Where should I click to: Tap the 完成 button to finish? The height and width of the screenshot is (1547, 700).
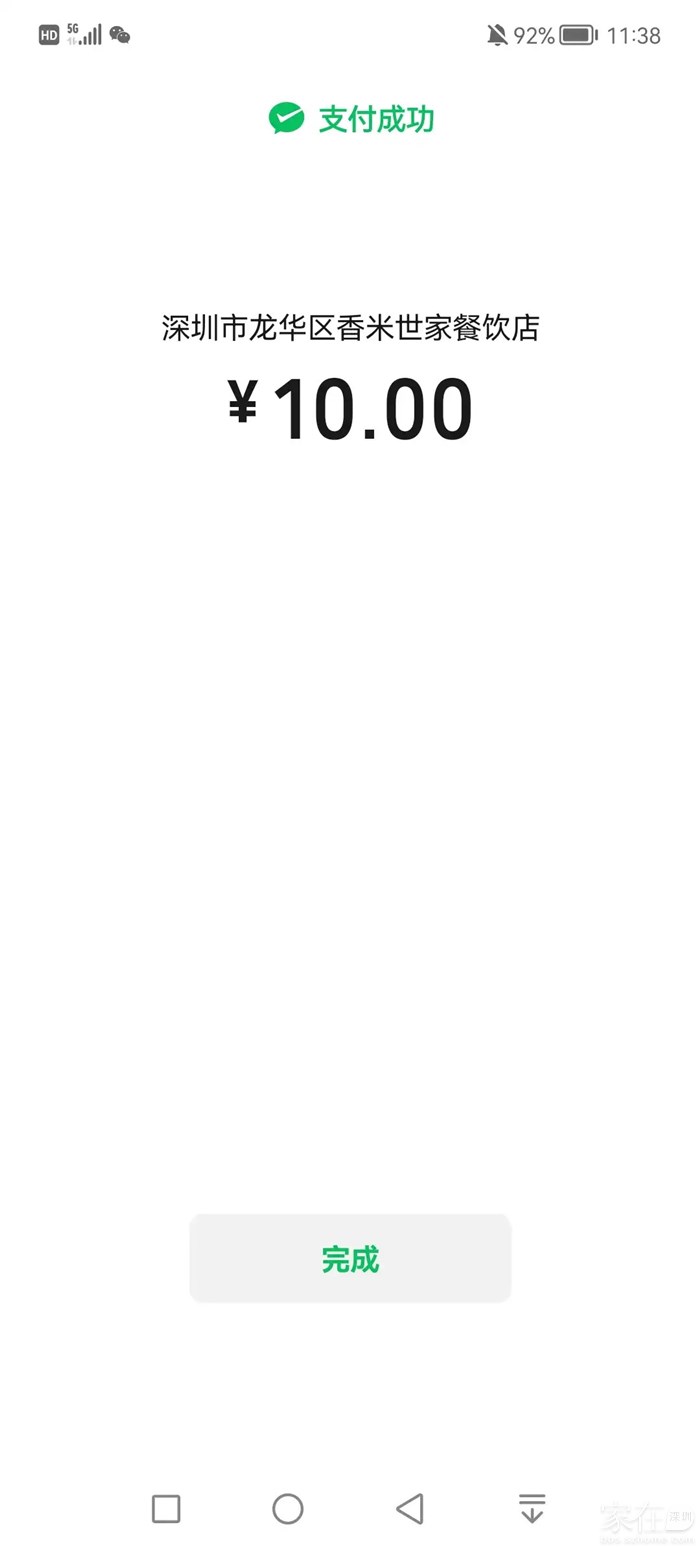pos(350,1258)
